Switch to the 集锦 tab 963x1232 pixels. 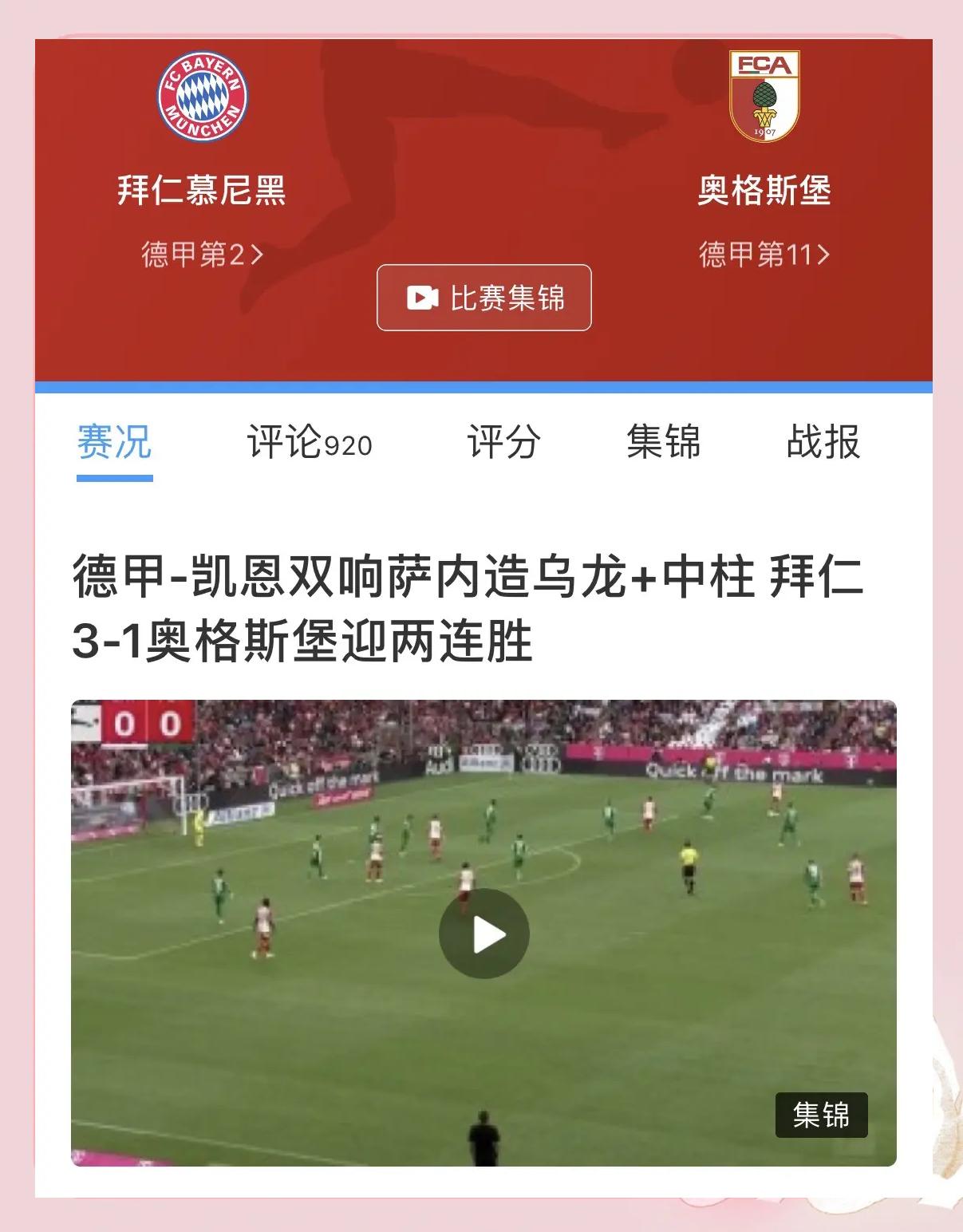click(663, 442)
